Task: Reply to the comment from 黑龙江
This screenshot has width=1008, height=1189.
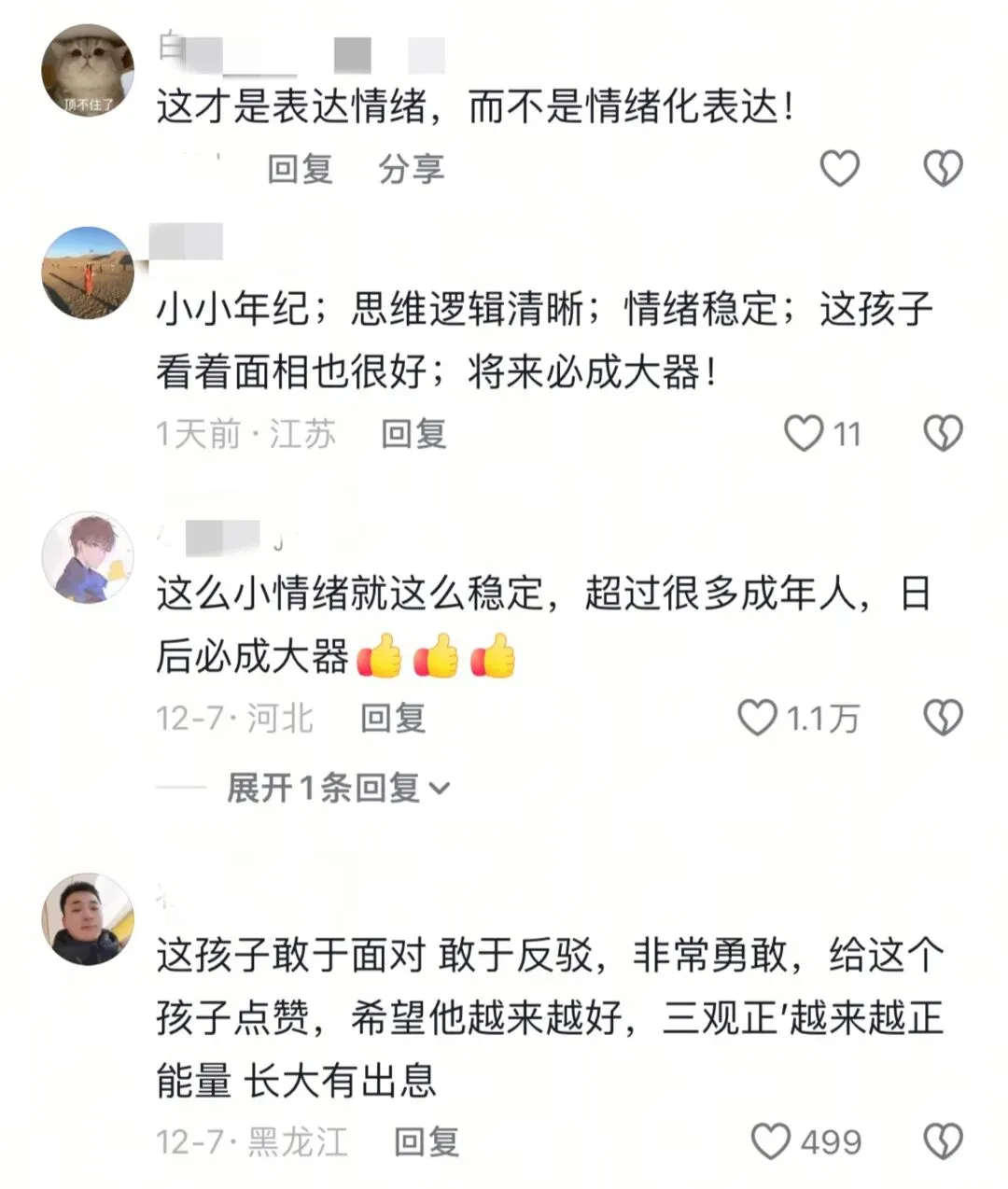Action: (x=427, y=1141)
